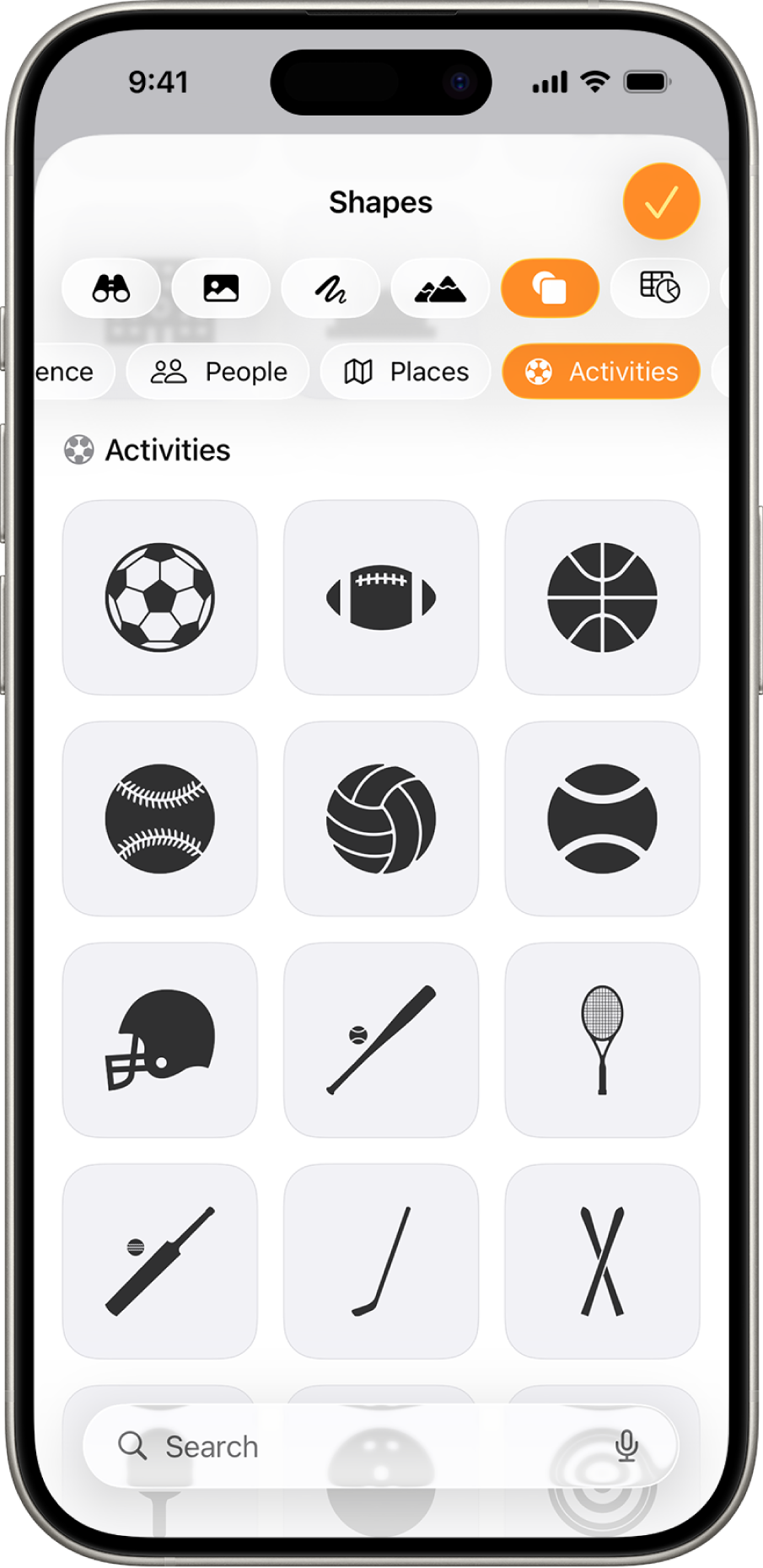Switch to the People category
This screenshot has height=1568, width=763.
[x=217, y=371]
